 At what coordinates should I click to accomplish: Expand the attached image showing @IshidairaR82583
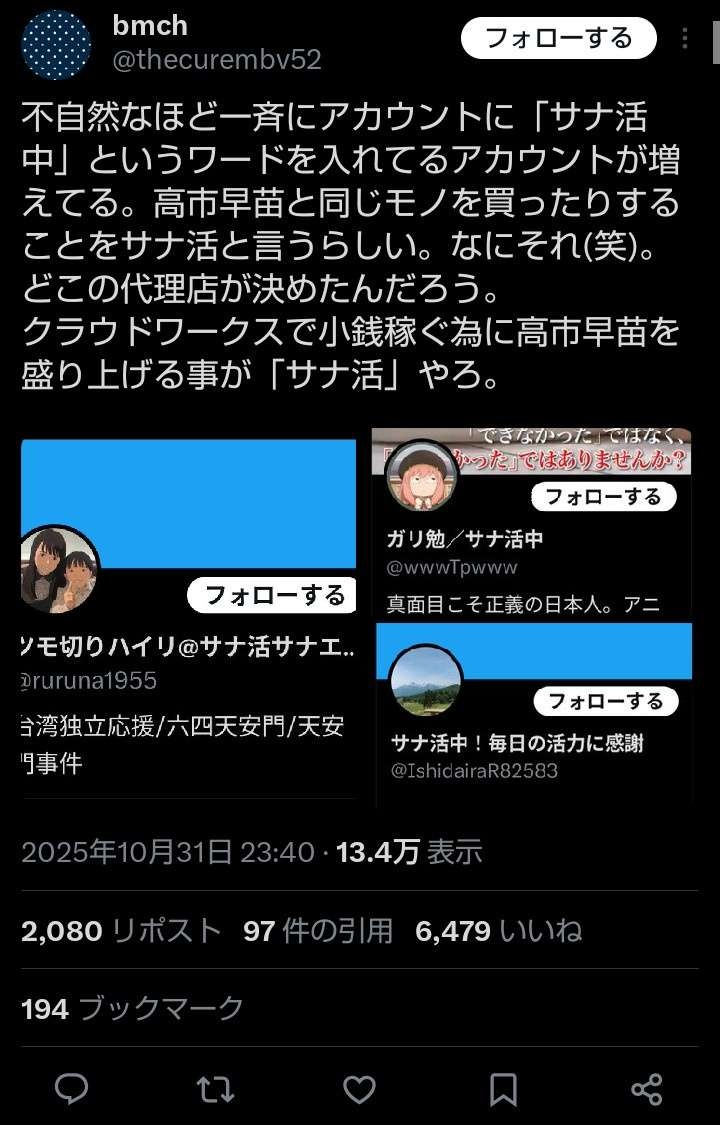(x=534, y=713)
